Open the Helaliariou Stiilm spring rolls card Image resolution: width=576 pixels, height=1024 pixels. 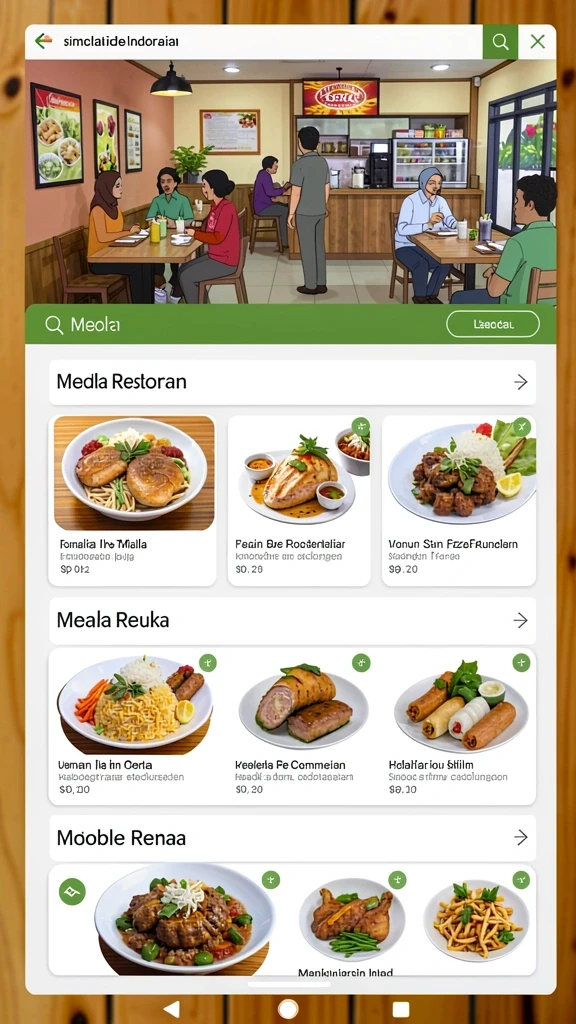pos(459,726)
